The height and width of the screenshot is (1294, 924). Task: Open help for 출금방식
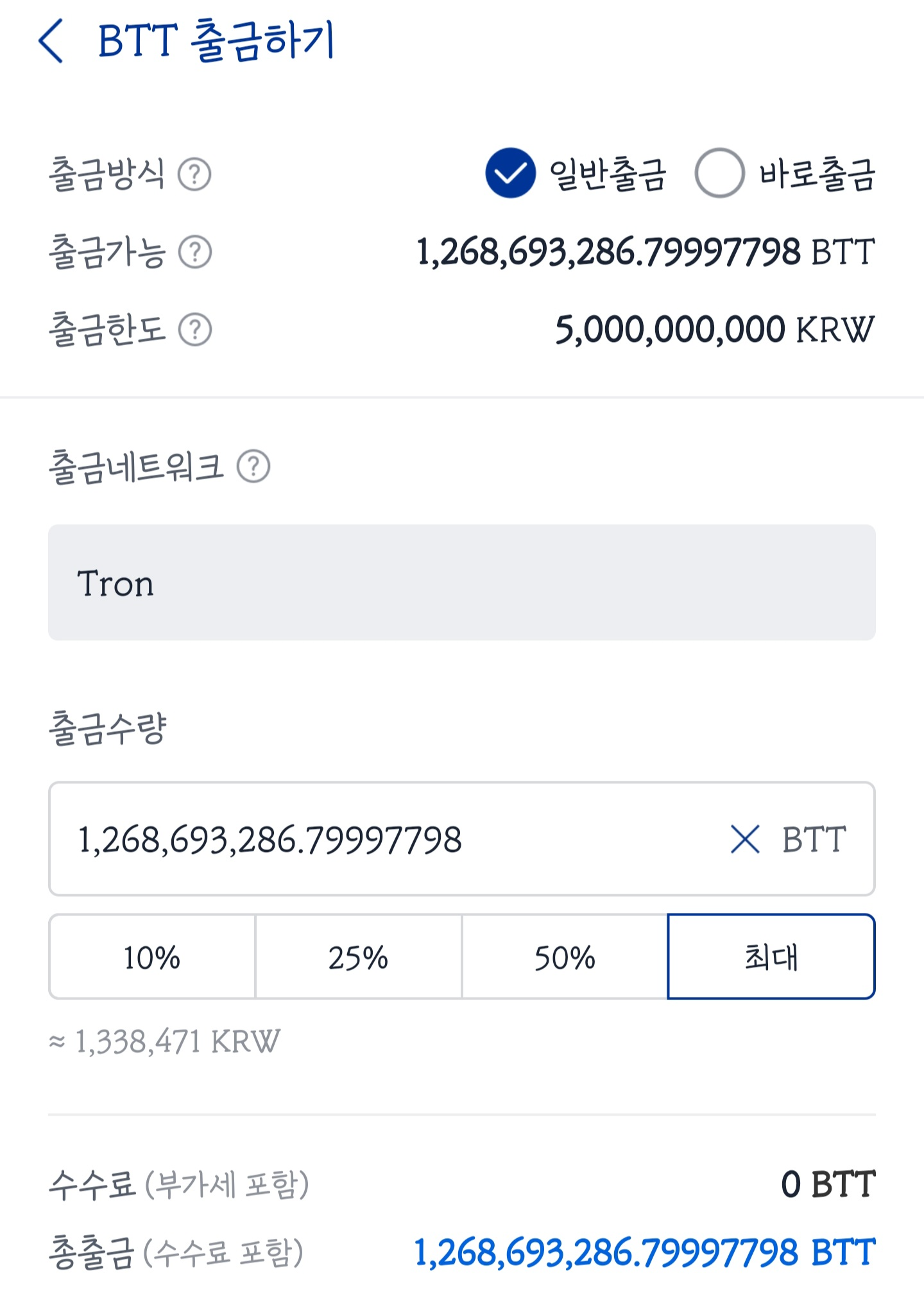(x=194, y=175)
